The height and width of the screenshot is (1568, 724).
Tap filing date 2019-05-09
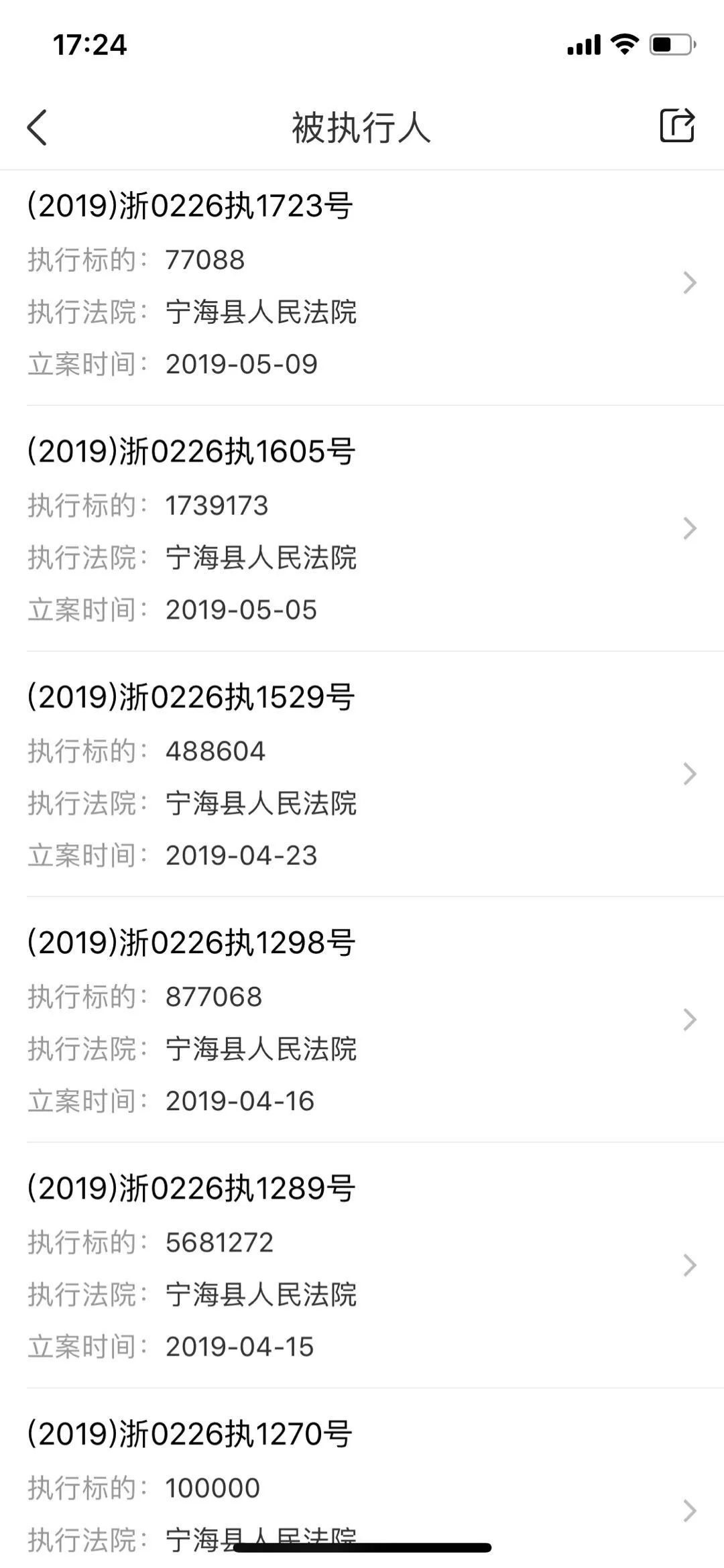pos(243,363)
